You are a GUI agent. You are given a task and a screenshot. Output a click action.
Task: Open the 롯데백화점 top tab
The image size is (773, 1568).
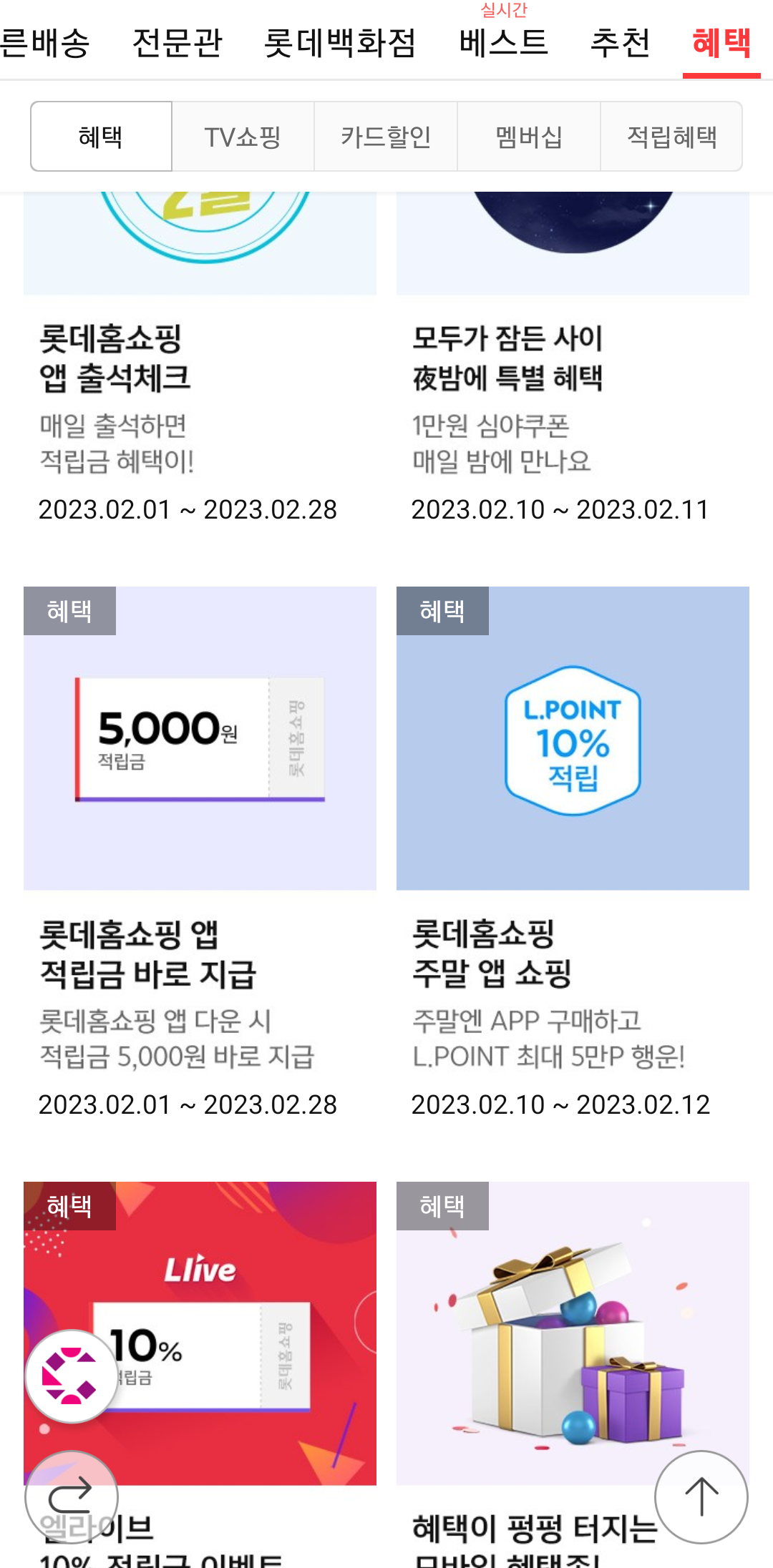click(x=340, y=43)
